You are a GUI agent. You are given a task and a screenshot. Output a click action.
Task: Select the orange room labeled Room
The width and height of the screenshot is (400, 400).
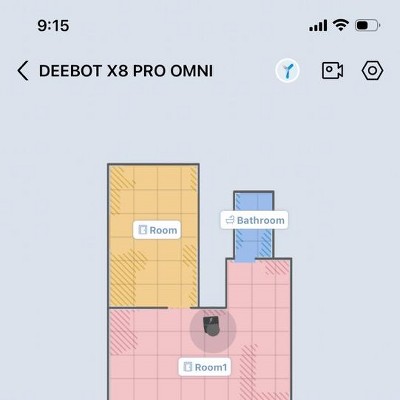(157, 230)
